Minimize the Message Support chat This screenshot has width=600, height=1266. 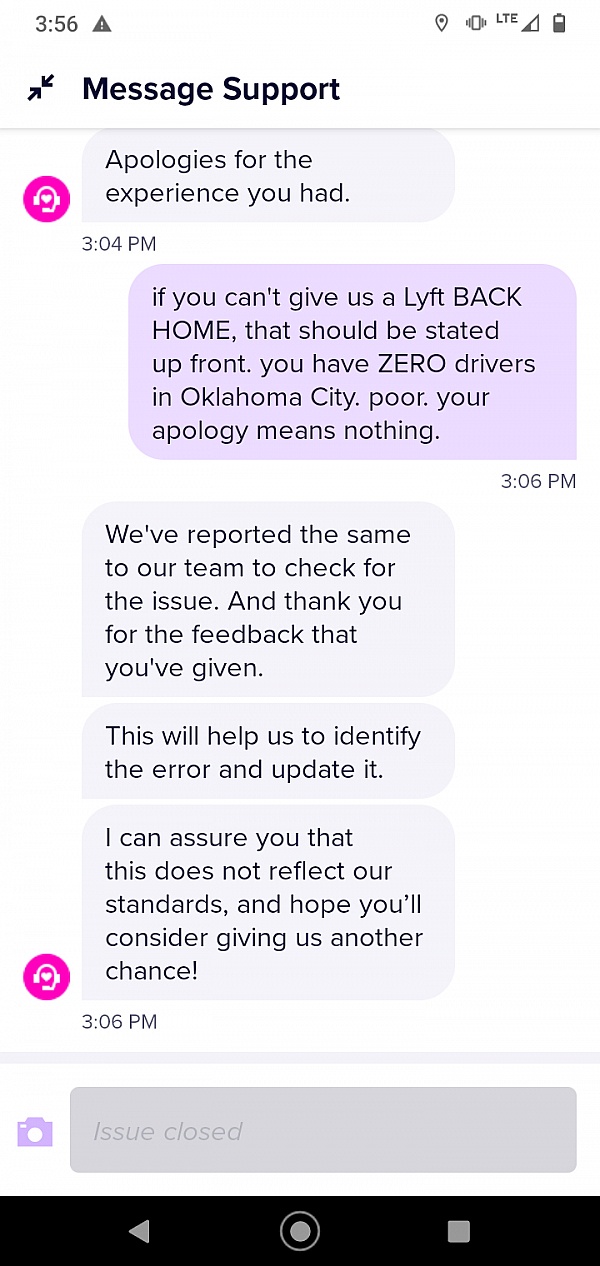click(x=41, y=89)
